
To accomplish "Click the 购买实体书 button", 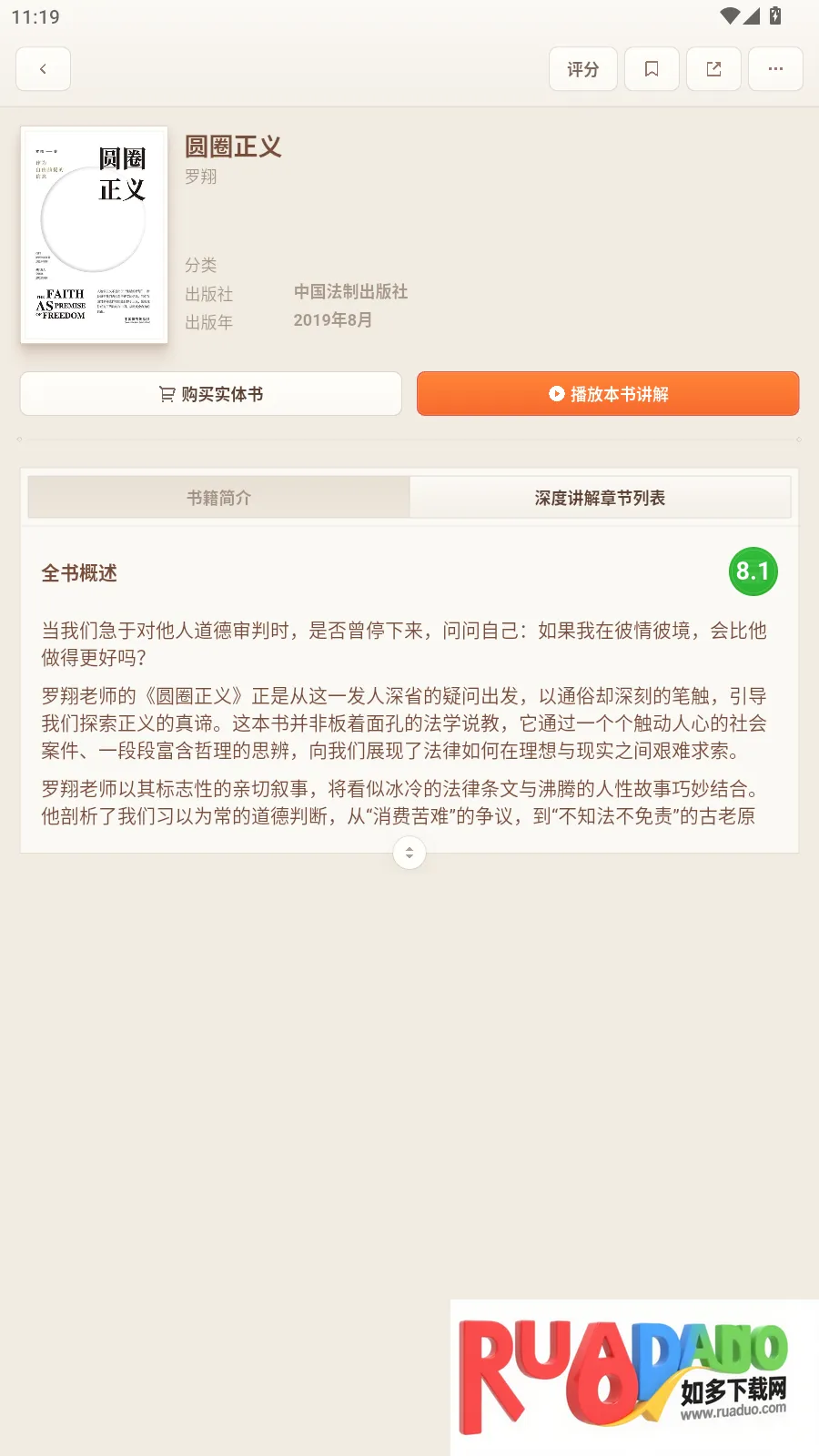I will (x=211, y=393).
